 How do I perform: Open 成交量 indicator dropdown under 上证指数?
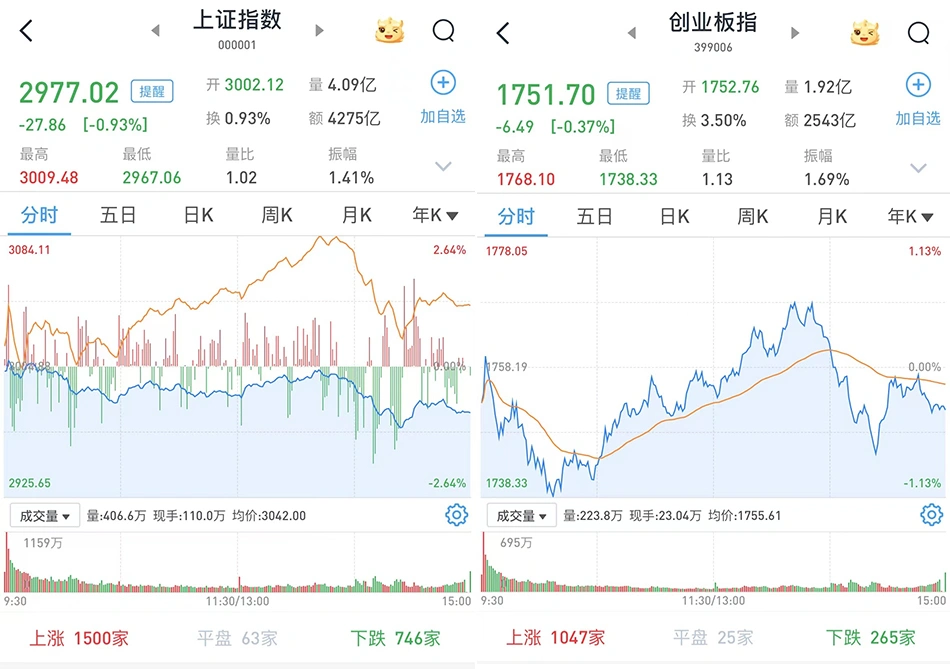pyautogui.click(x=45, y=516)
